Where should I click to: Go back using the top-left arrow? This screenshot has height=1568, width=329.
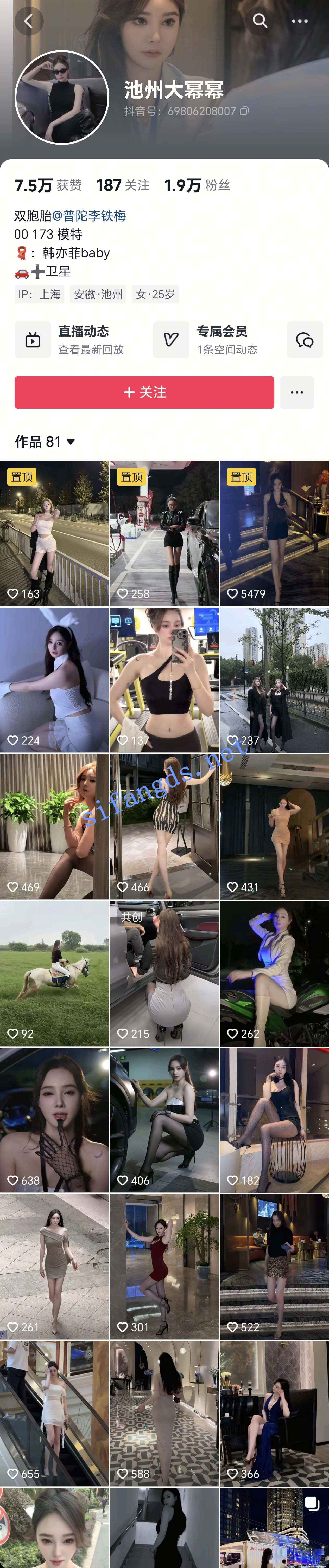(x=28, y=21)
